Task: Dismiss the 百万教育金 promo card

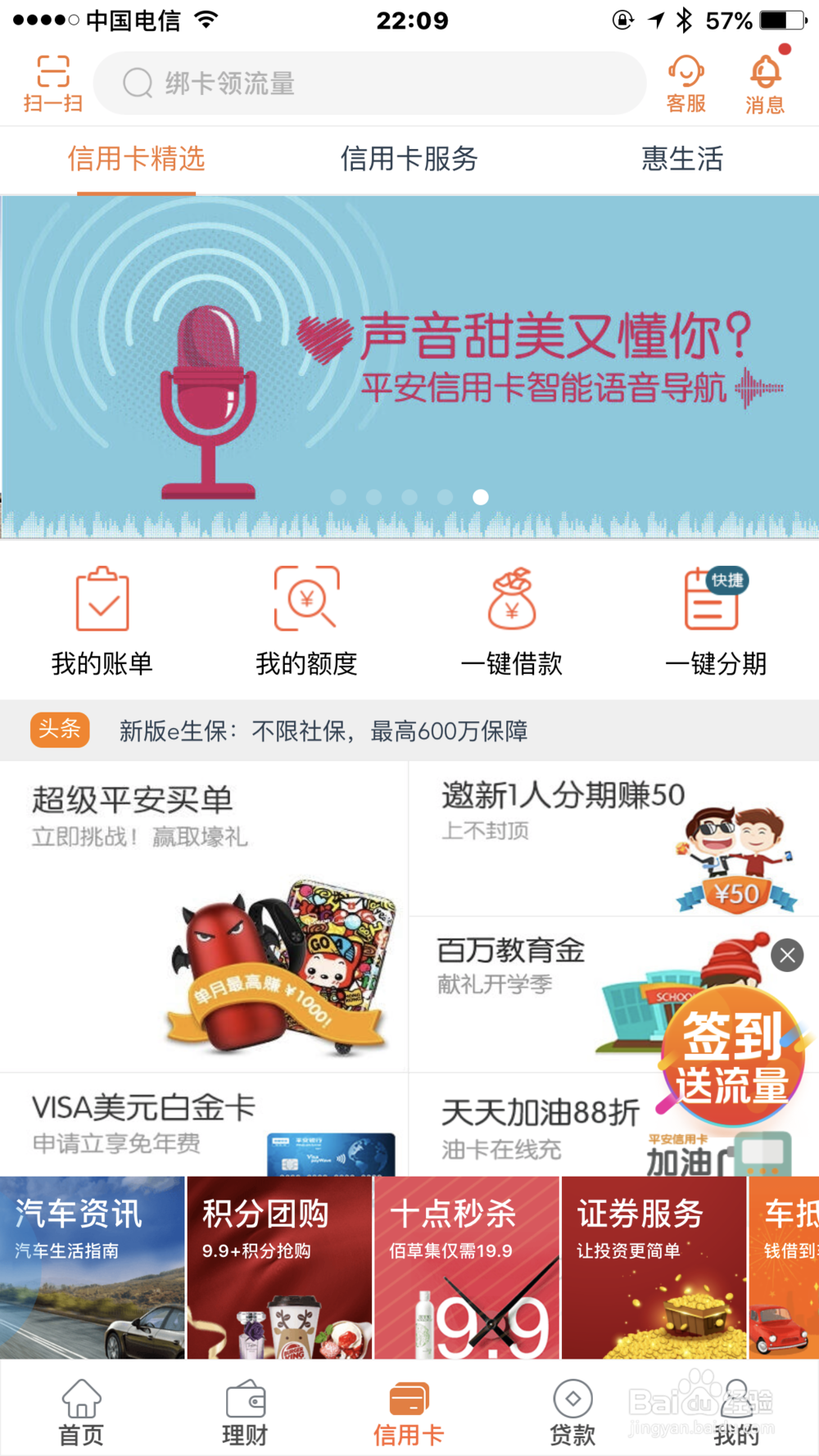Action: [786, 955]
